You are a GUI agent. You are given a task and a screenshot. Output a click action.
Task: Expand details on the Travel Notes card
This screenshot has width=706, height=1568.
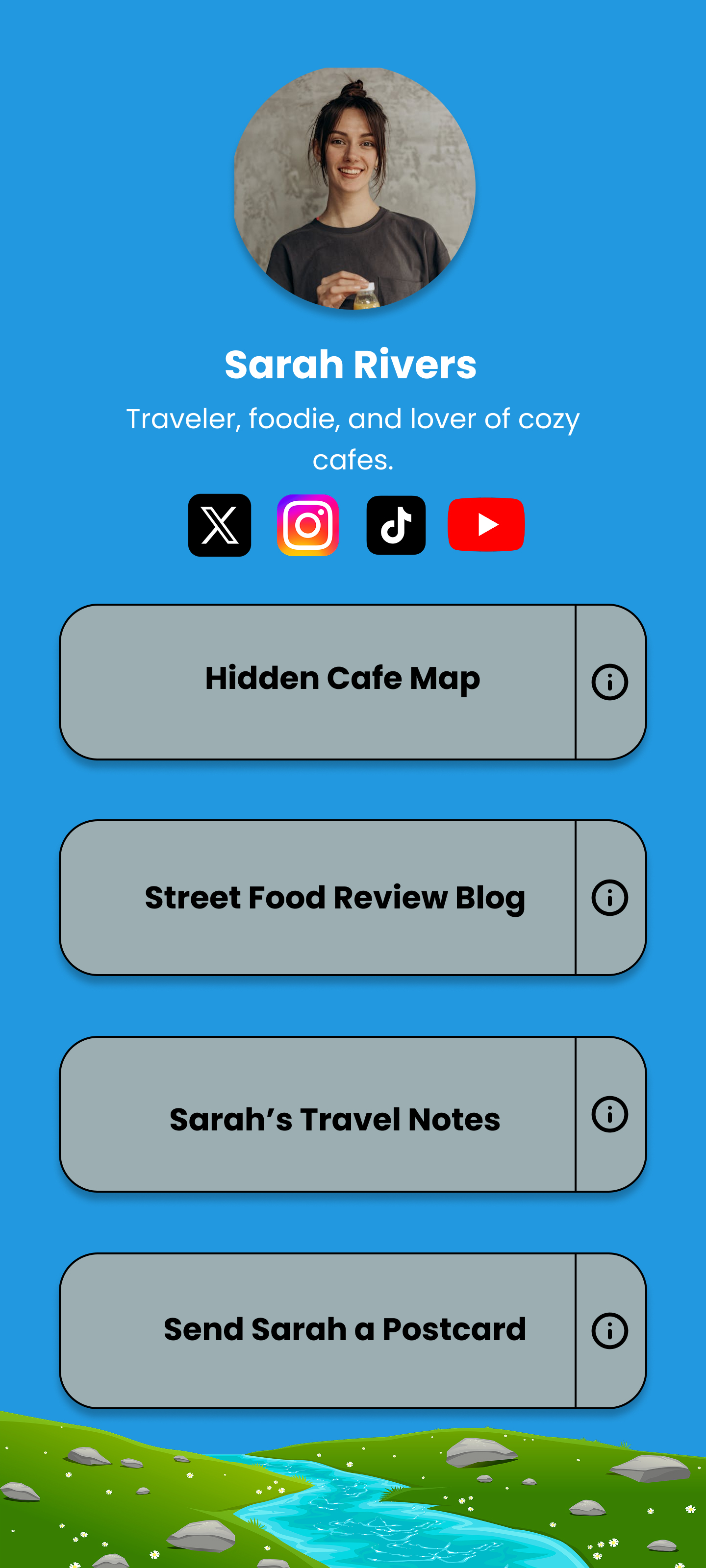click(x=610, y=1115)
